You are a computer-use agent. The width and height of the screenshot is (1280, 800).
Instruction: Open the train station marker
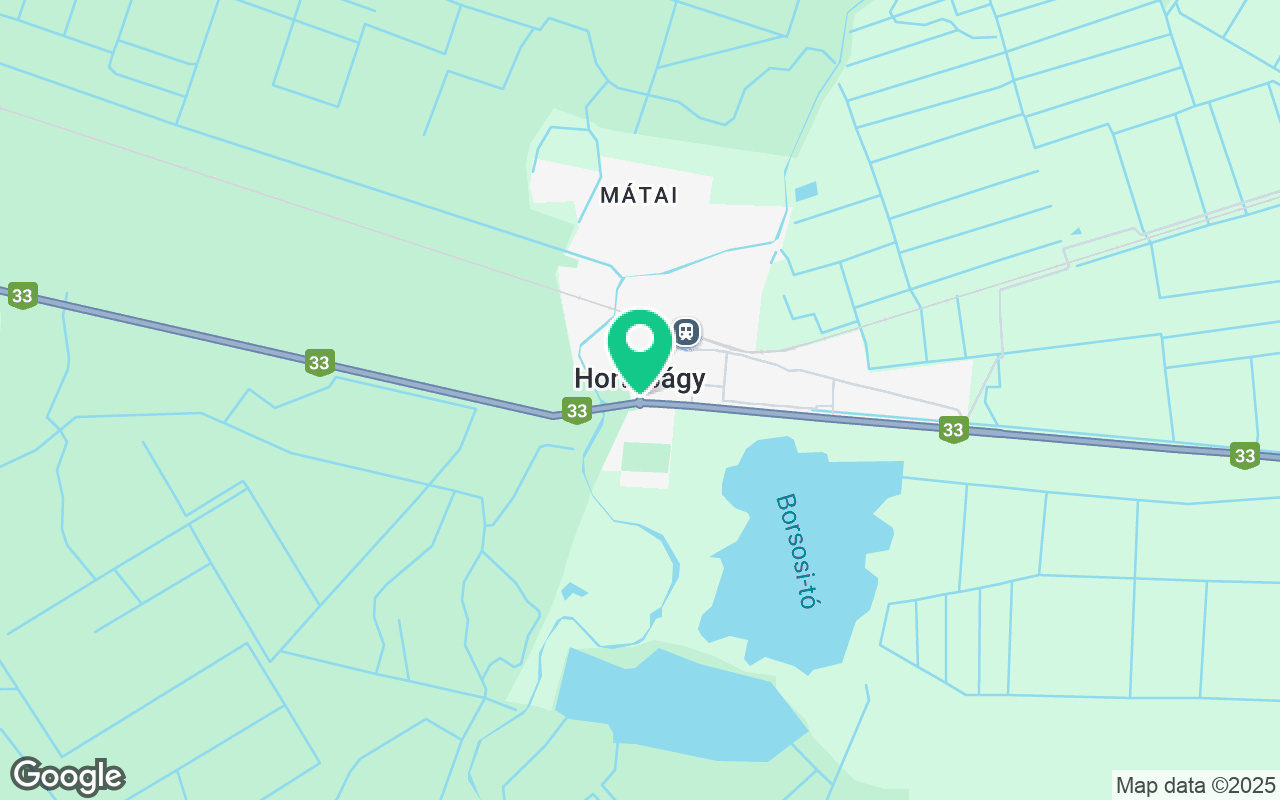click(686, 331)
